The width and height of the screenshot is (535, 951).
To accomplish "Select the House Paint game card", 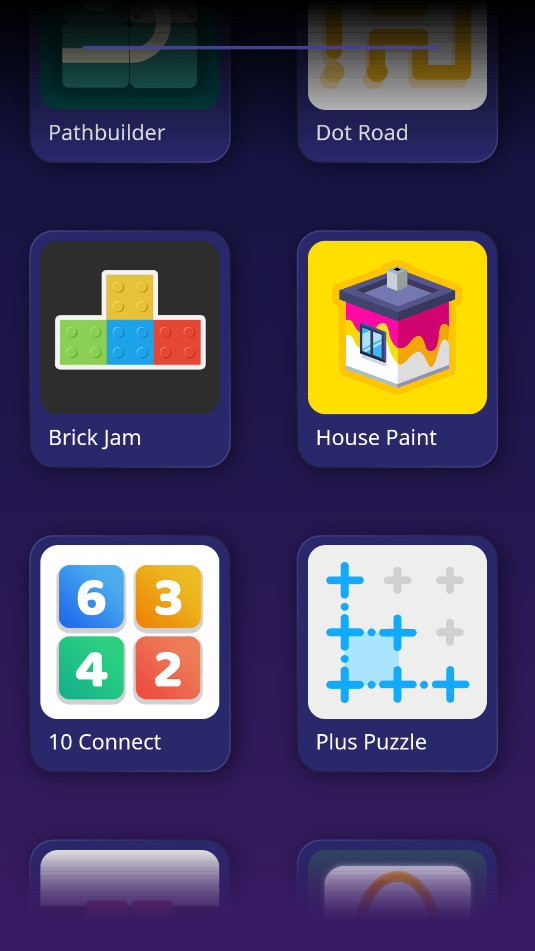I will point(397,349).
